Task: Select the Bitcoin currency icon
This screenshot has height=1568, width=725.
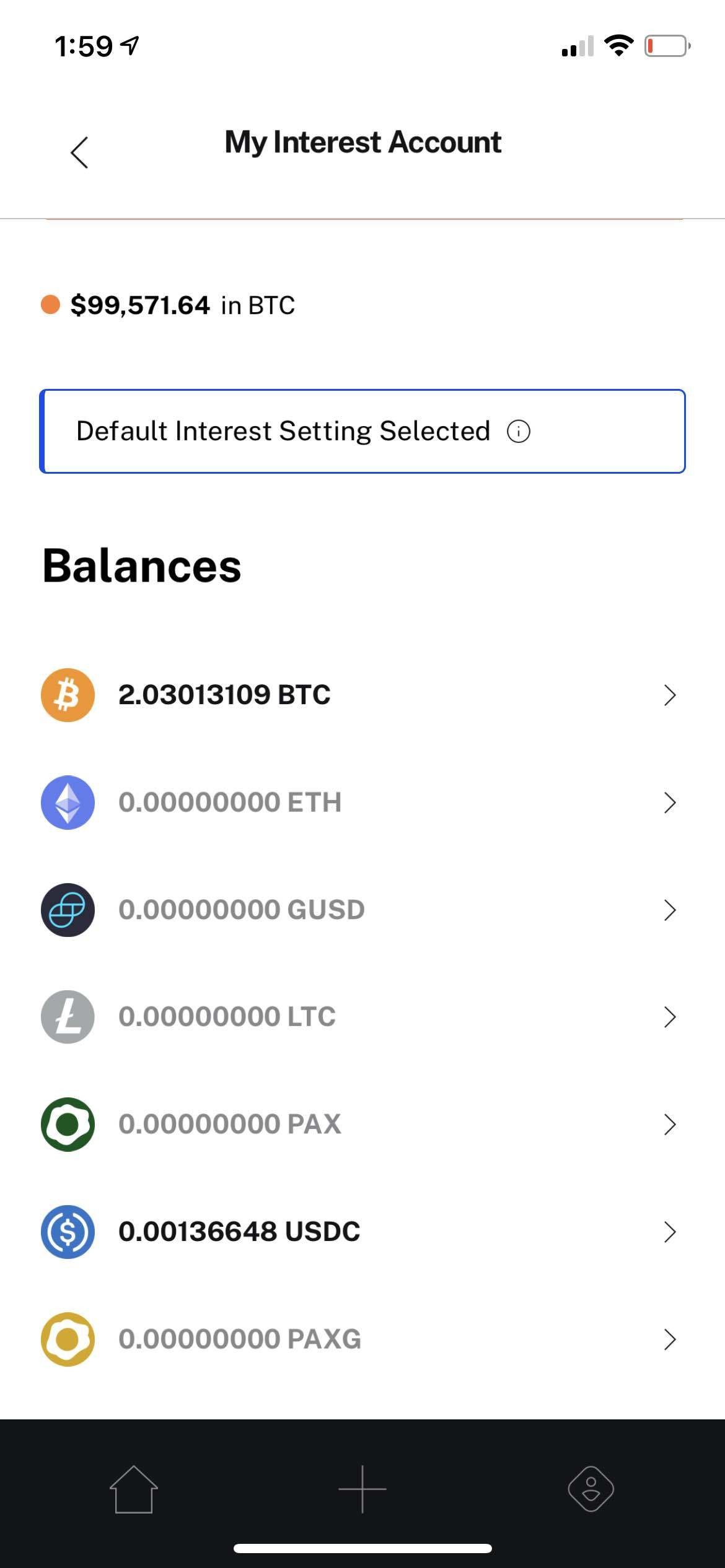Action: tap(68, 695)
